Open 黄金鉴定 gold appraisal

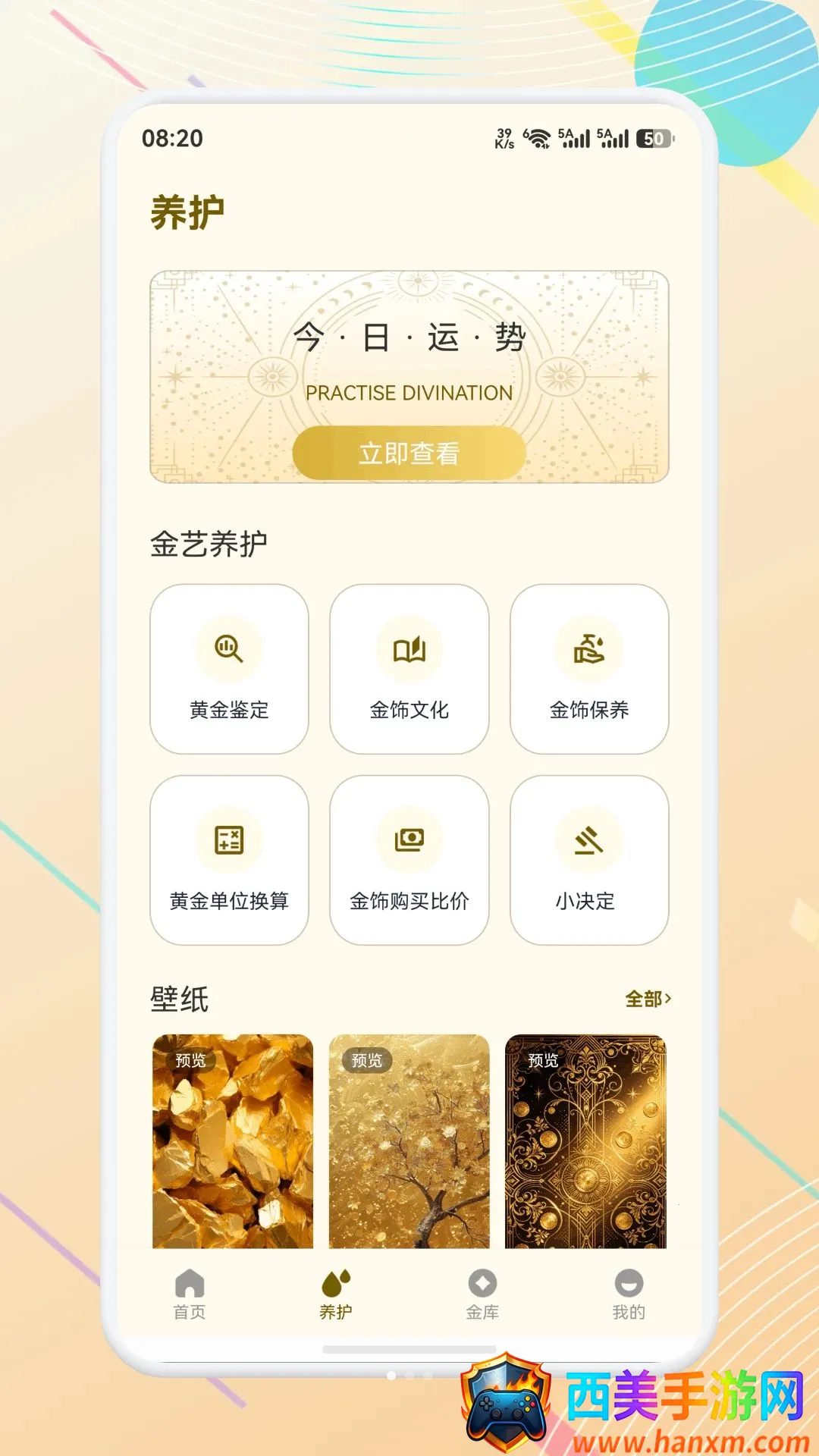point(229,669)
